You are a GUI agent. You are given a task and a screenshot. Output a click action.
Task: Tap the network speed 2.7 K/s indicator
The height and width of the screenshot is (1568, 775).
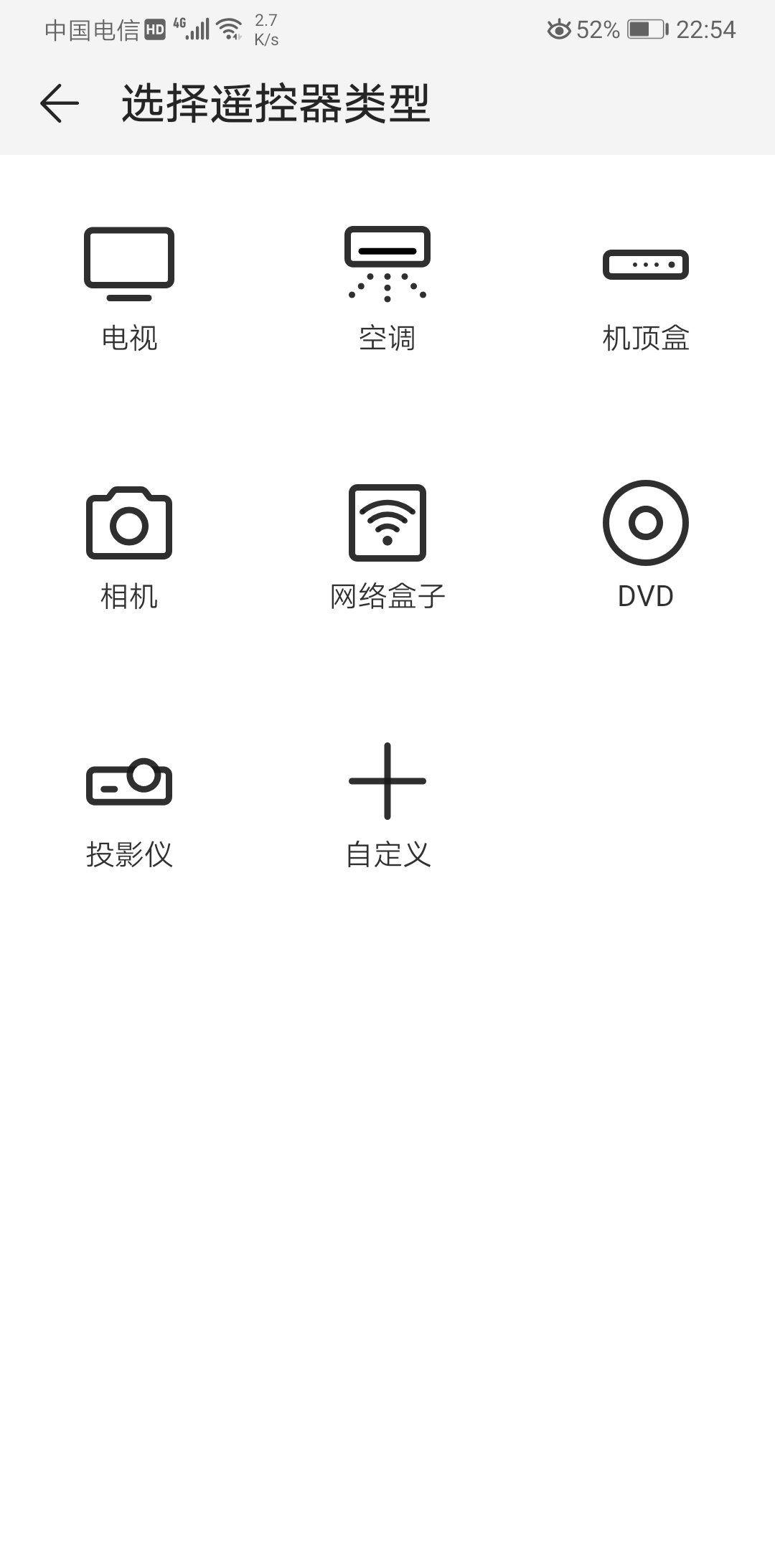pyautogui.click(x=265, y=30)
